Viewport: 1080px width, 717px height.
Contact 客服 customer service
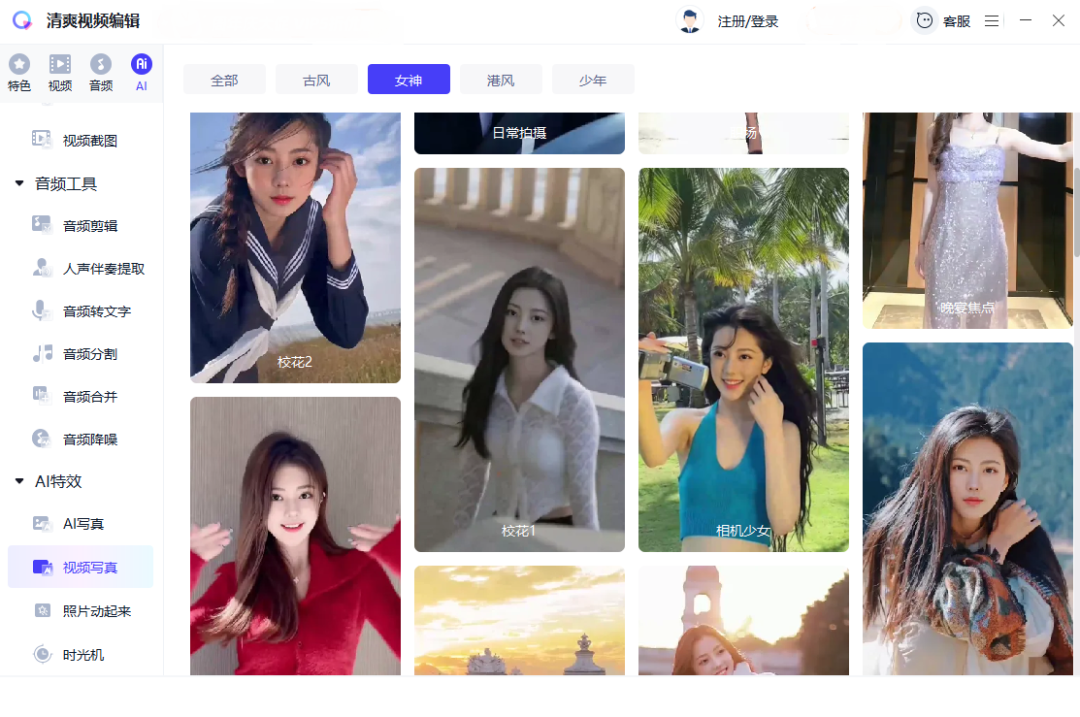click(x=944, y=21)
